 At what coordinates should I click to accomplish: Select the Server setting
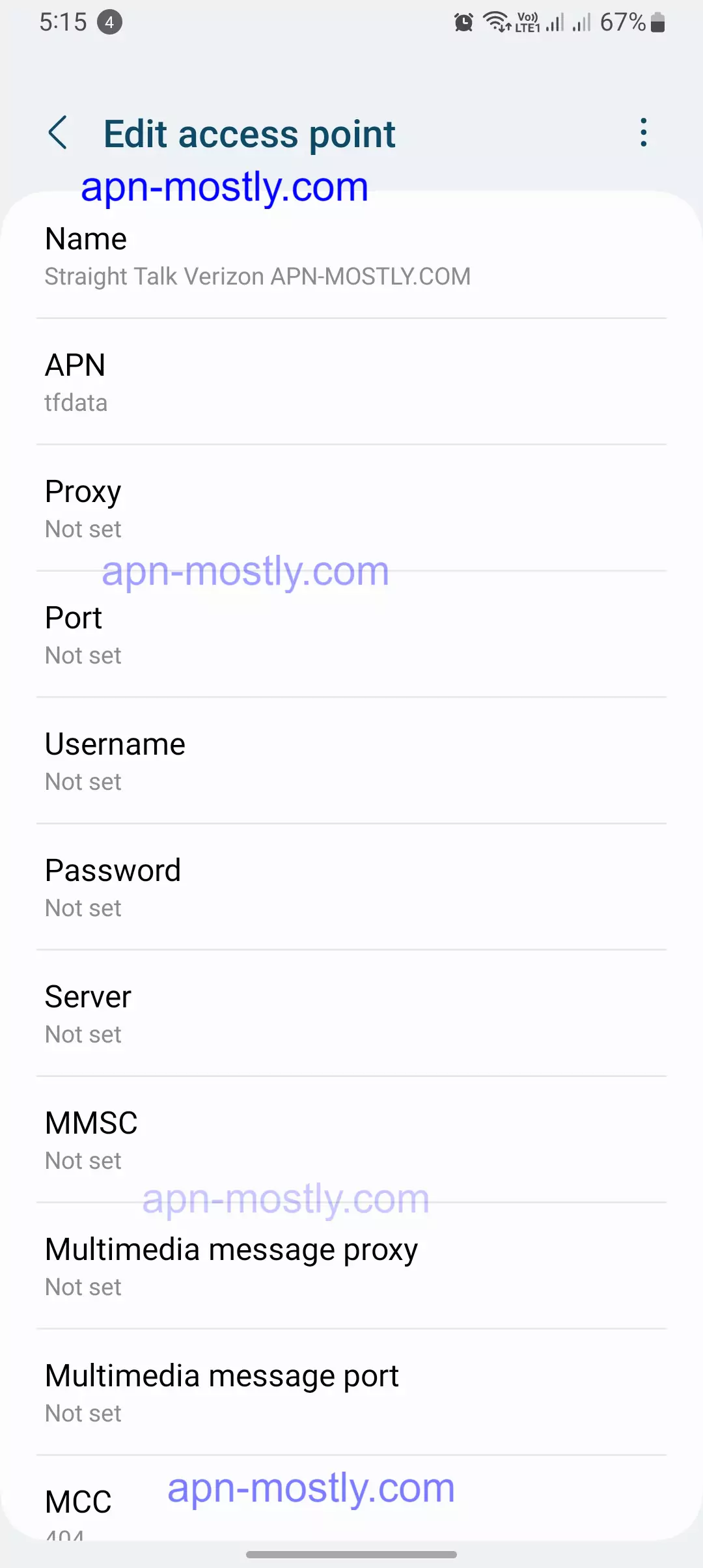(351, 1013)
